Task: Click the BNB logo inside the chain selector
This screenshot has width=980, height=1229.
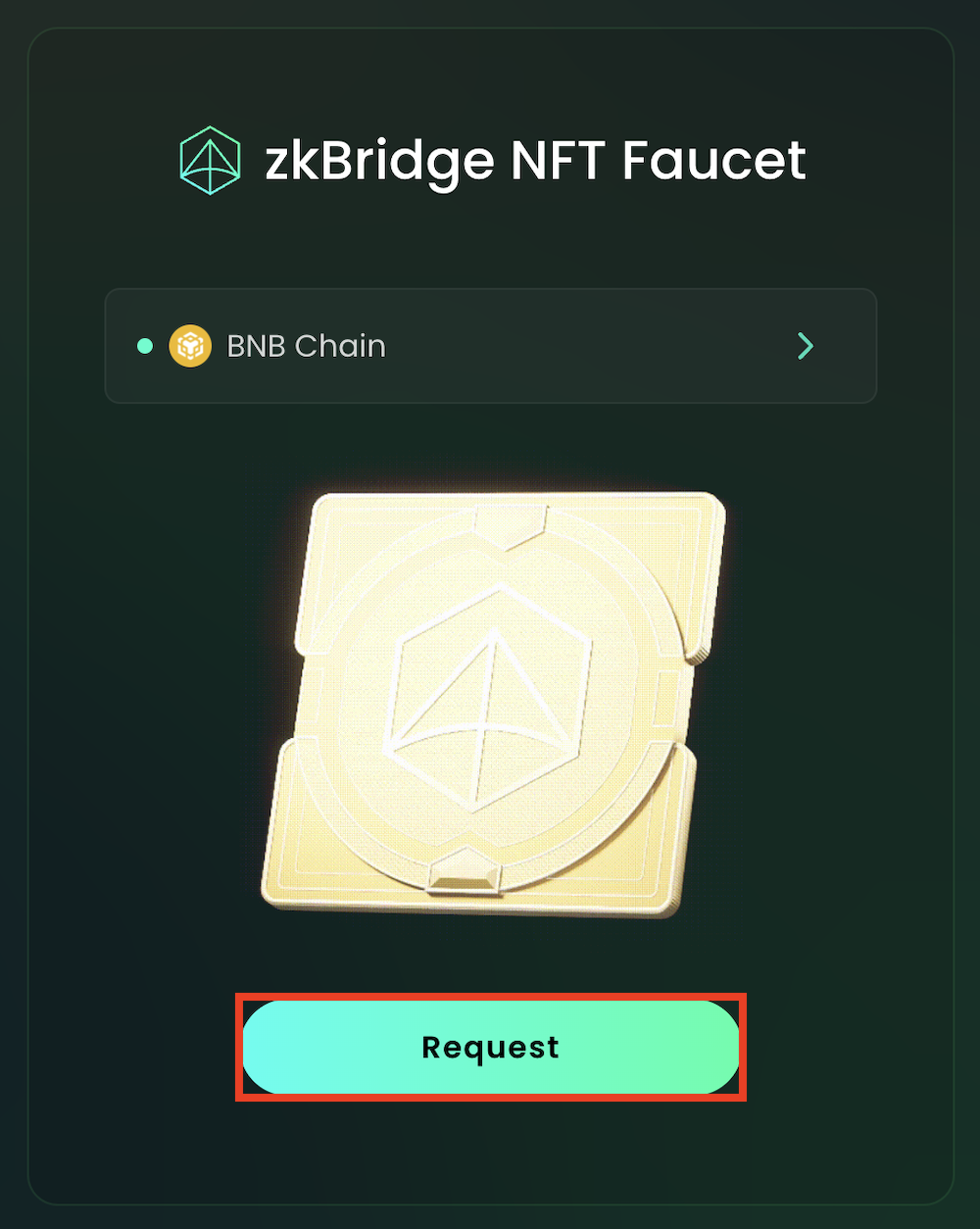Action: (x=191, y=346)
